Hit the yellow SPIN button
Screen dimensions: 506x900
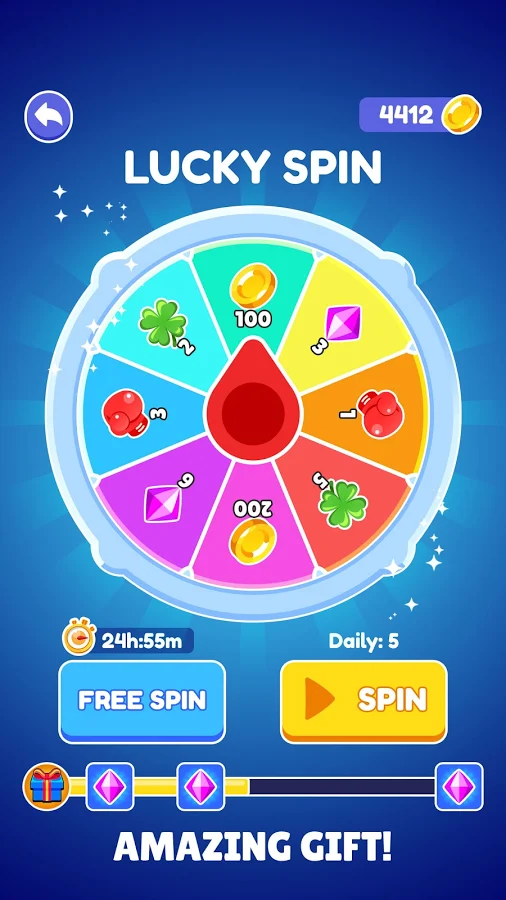(364, 701)
